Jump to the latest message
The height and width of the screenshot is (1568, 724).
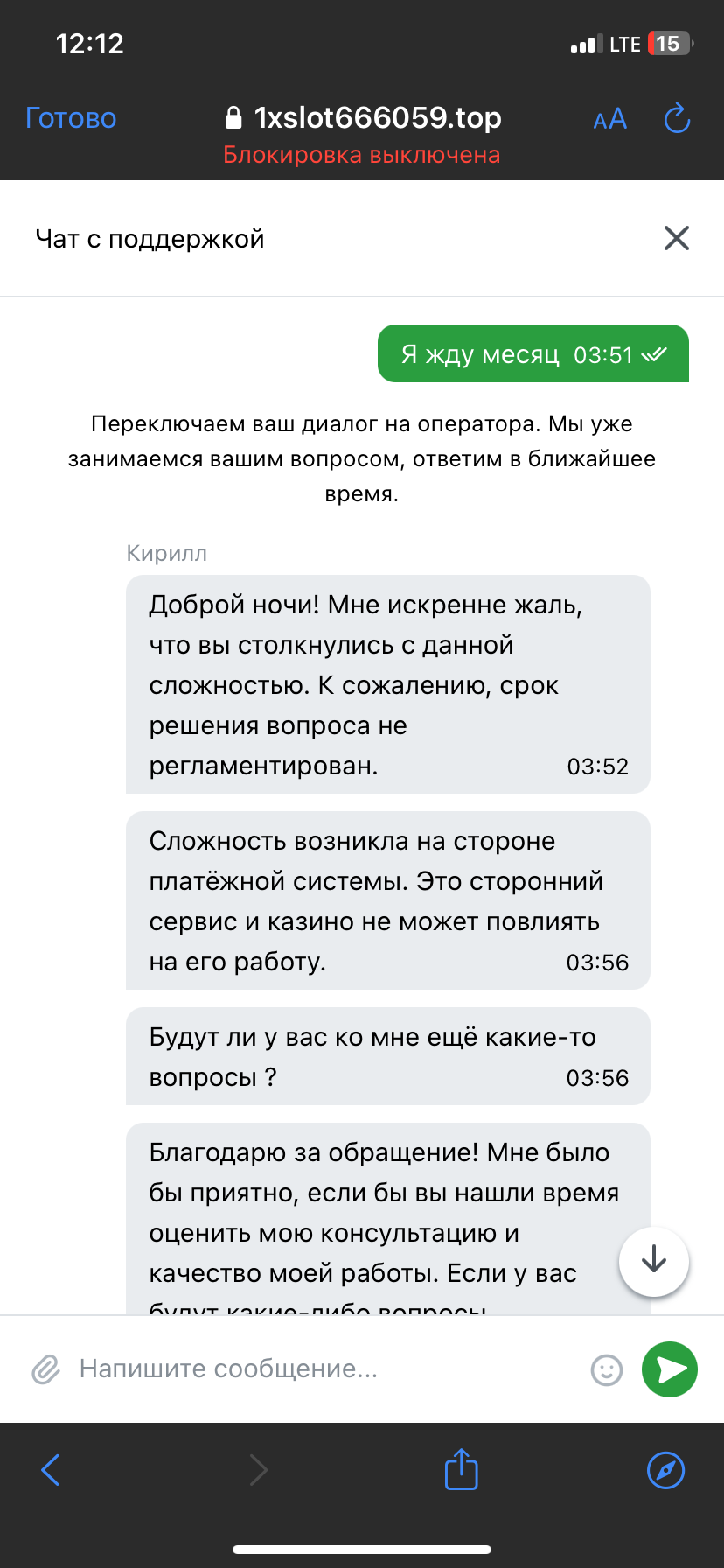pos(654,1261)
